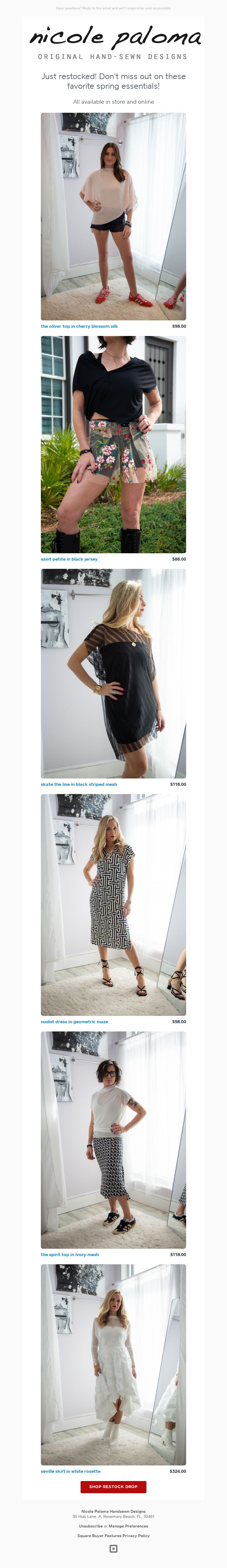This screenshot has width=227, height=1568.
Task: Open the spirit top in ivory mesh link
Action: 70,1254
